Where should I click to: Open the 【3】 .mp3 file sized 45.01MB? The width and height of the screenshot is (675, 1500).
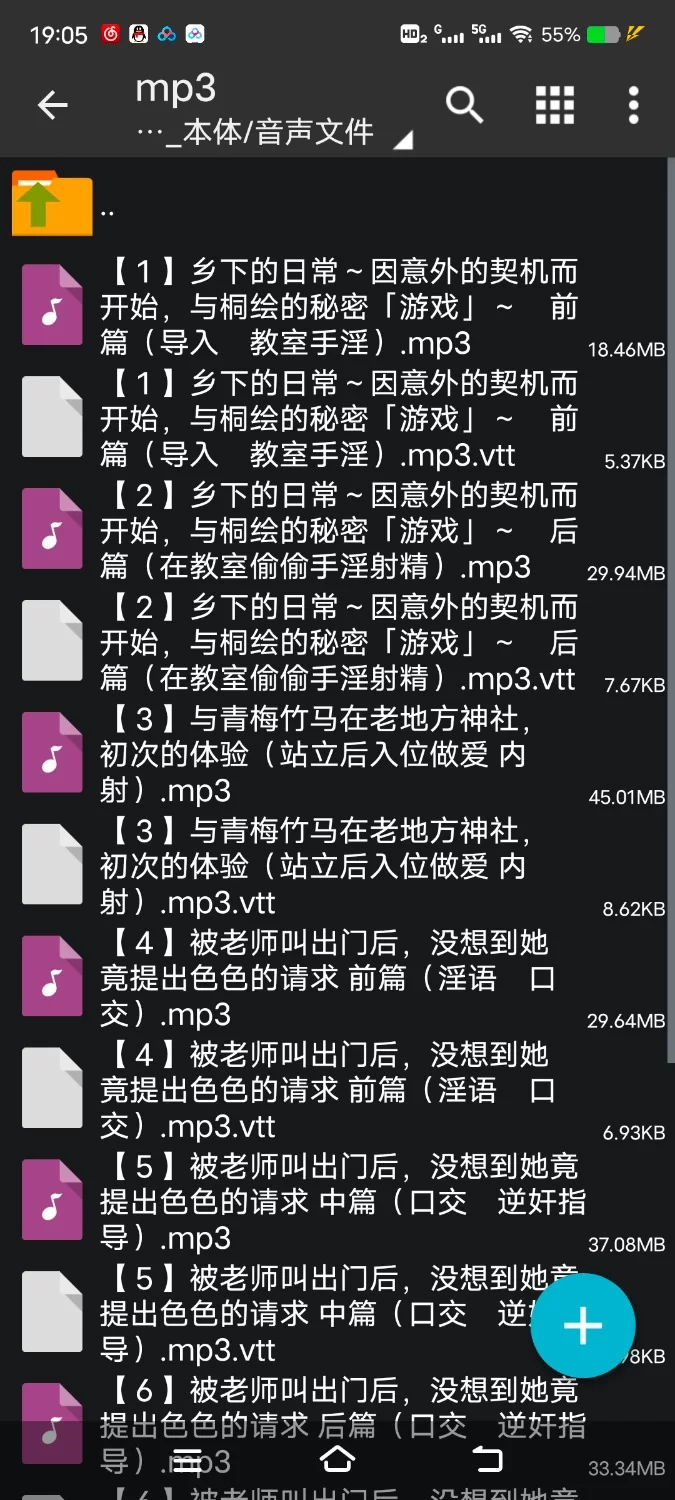338,756
